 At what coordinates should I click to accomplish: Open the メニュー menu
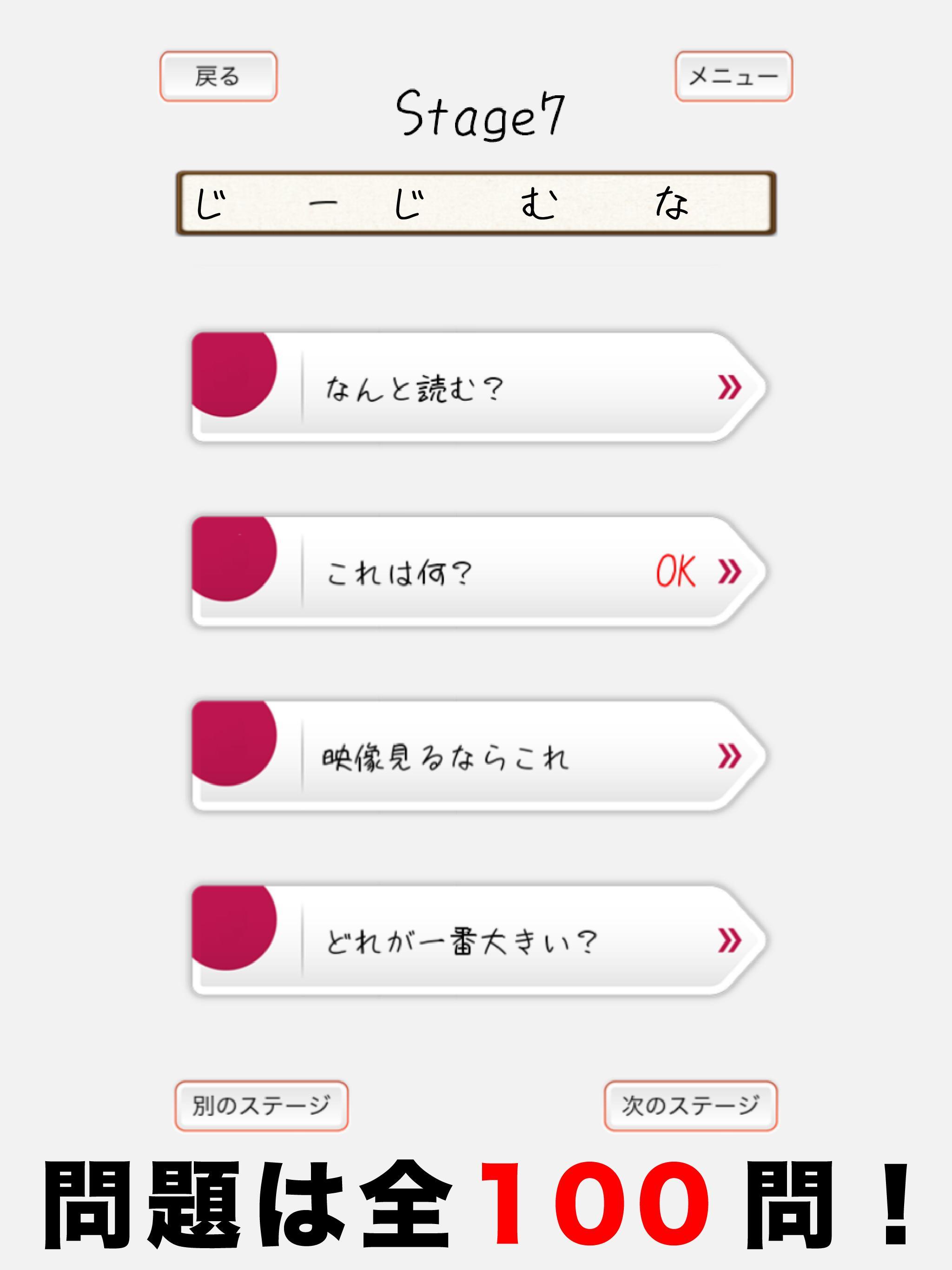[x=733, y=76]
